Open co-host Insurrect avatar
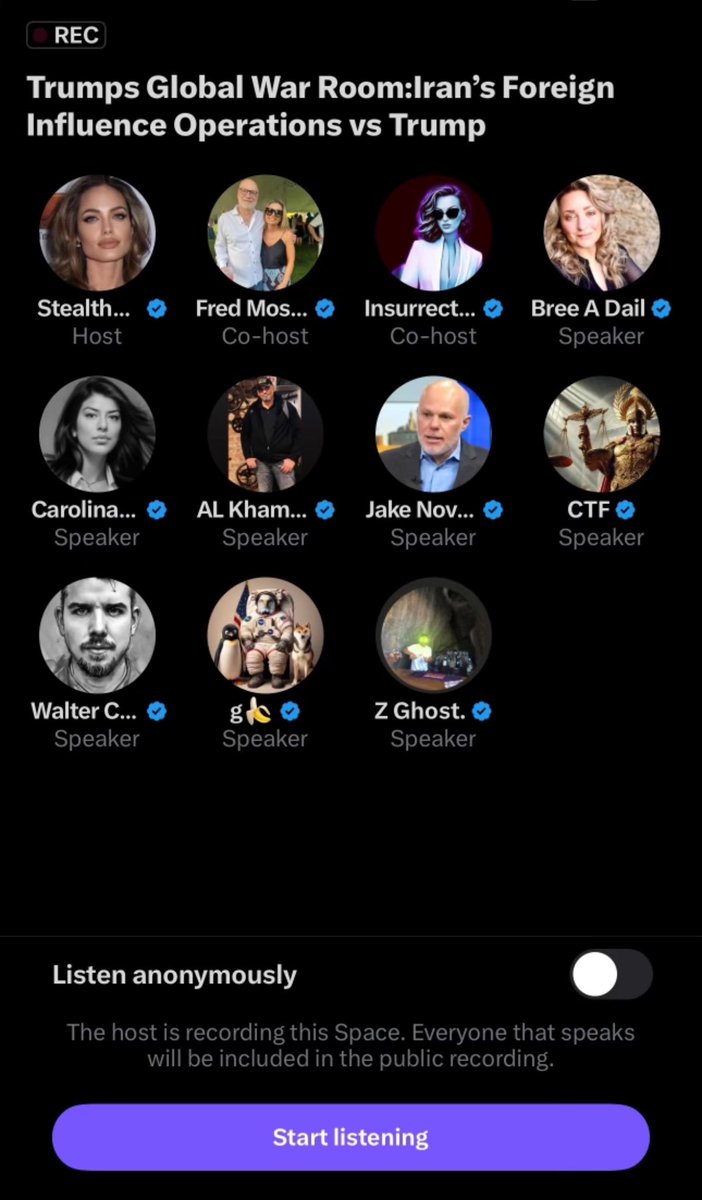Viewport: 702px width, 1200px height. [433, 233]
